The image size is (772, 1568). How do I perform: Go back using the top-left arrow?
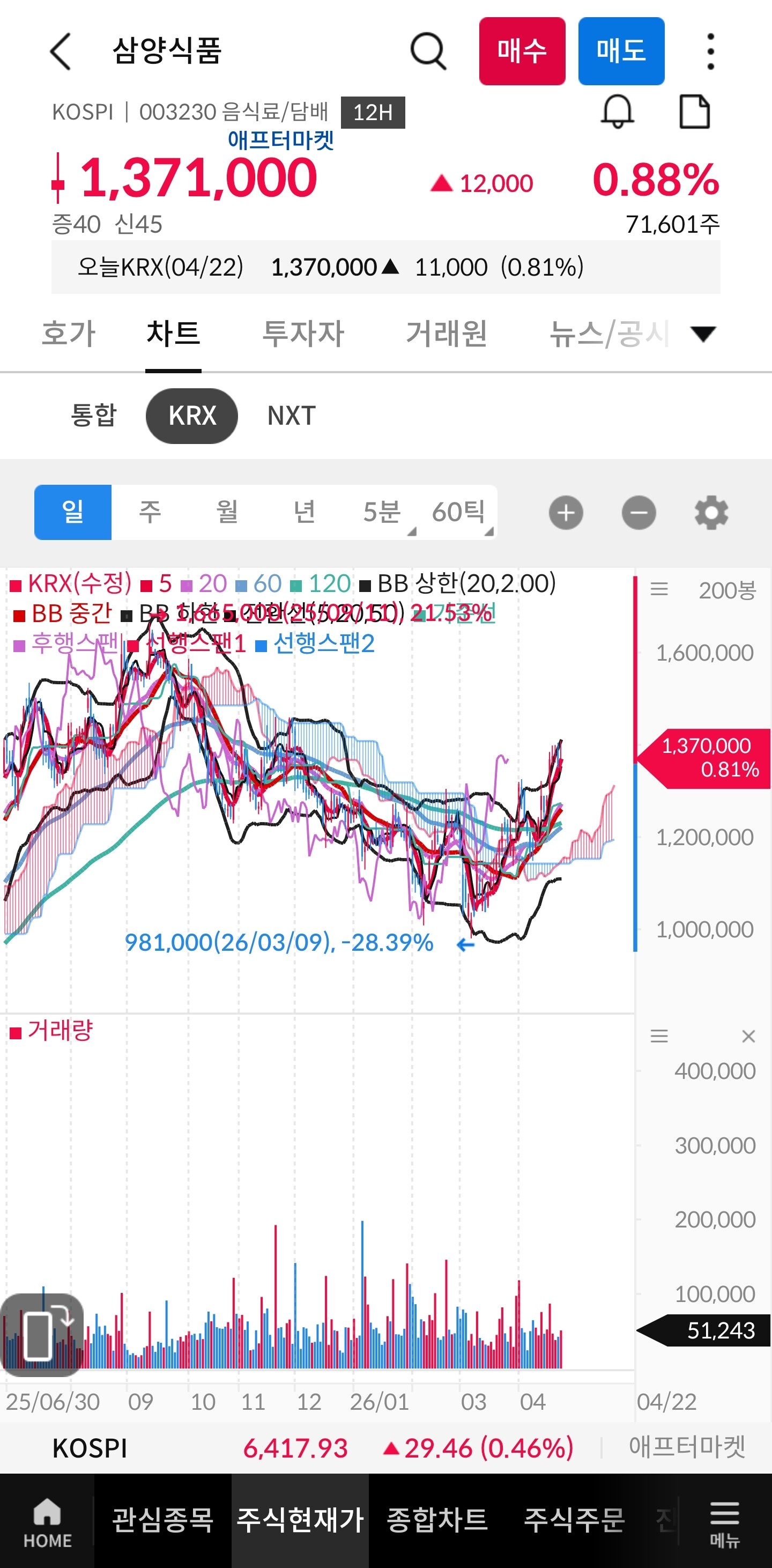tap(61, 51)
